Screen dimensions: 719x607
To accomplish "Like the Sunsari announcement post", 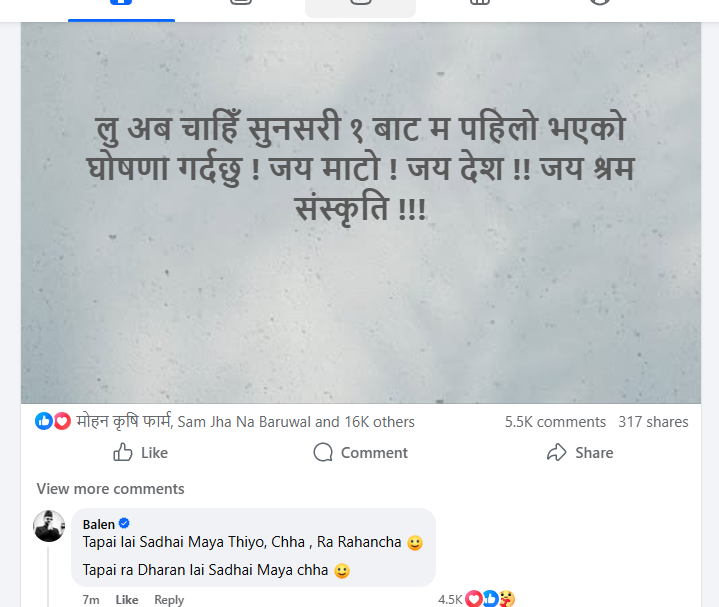I will click(141, 453).
